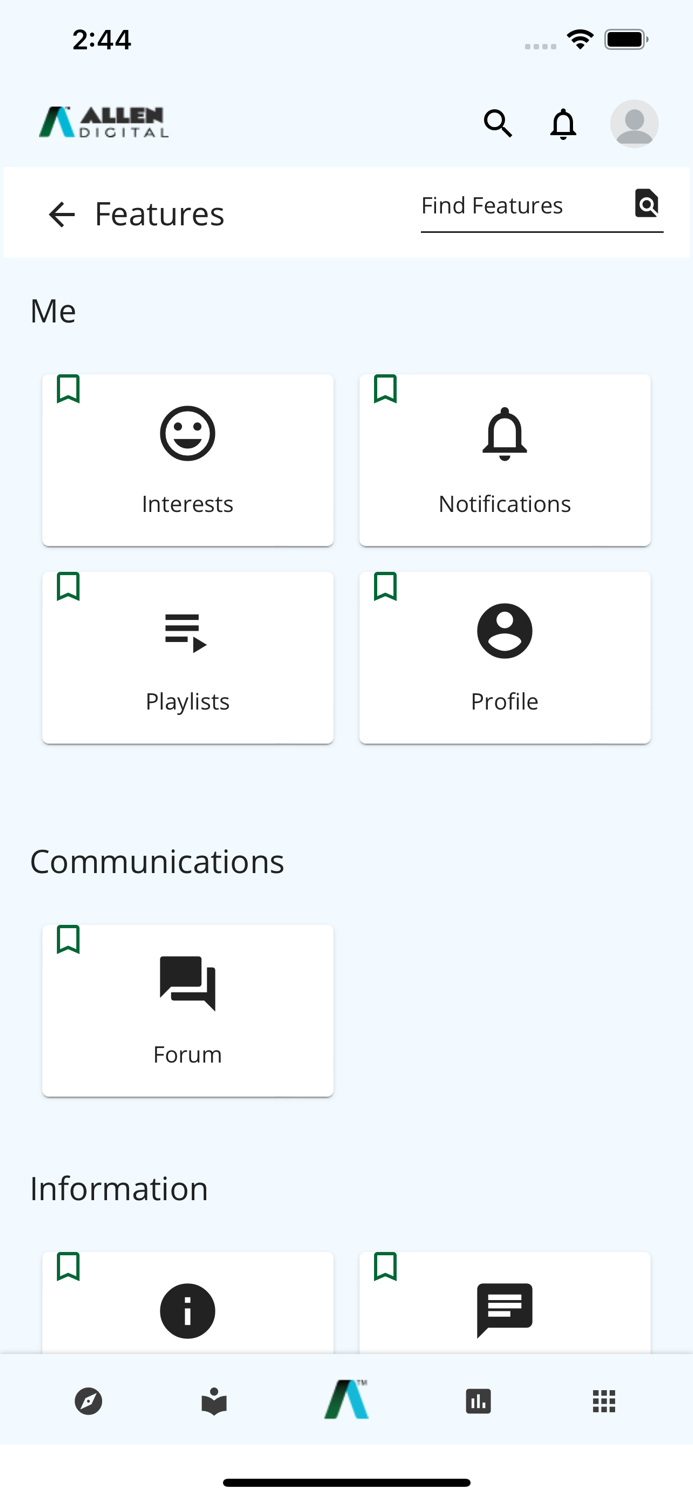Image resolution: width=693 pixels, height=1500 pixels.
Task: Switch to the book reader tab
Action: [214, 1401]
